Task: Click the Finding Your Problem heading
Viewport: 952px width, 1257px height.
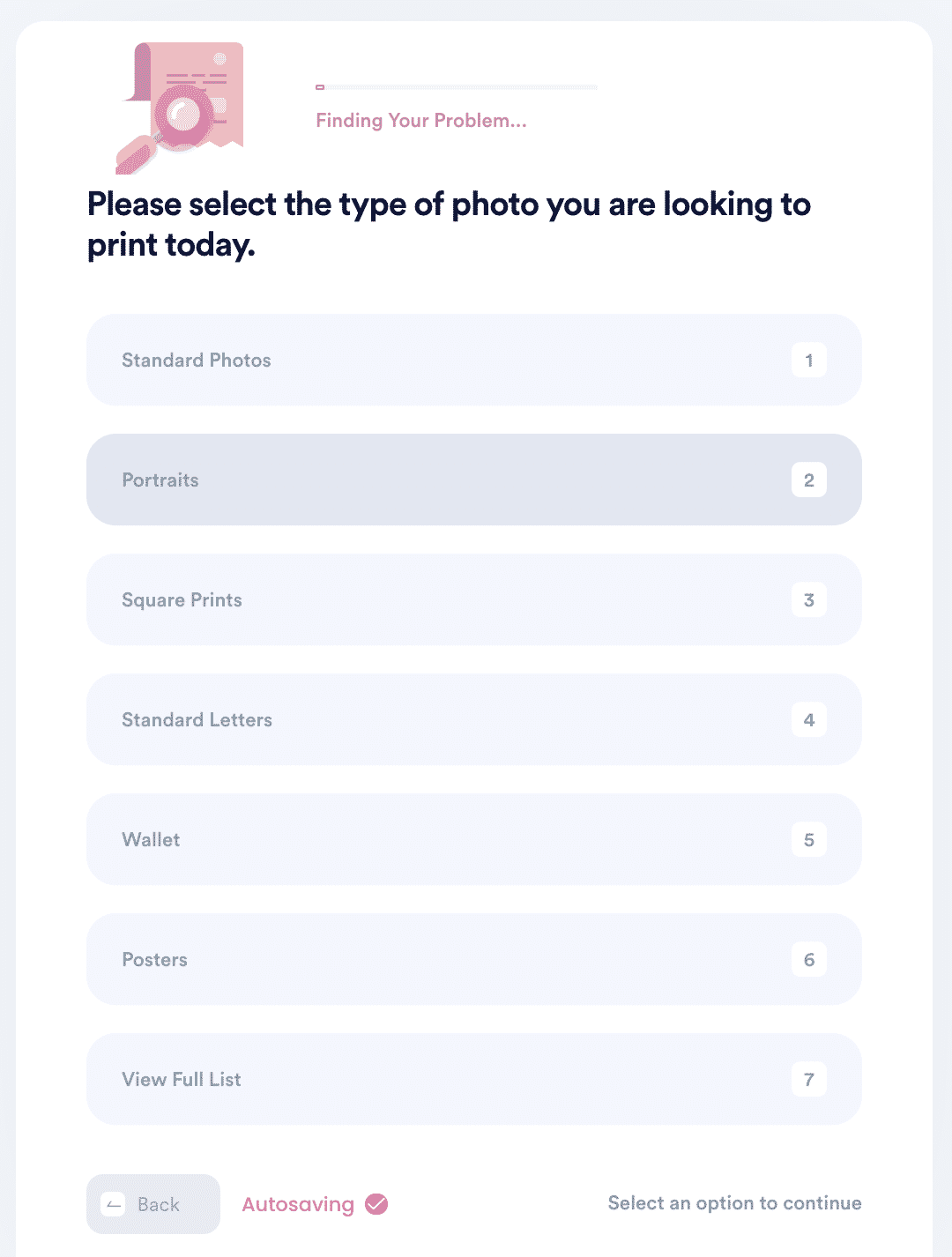Action: (x=421, y=120)
